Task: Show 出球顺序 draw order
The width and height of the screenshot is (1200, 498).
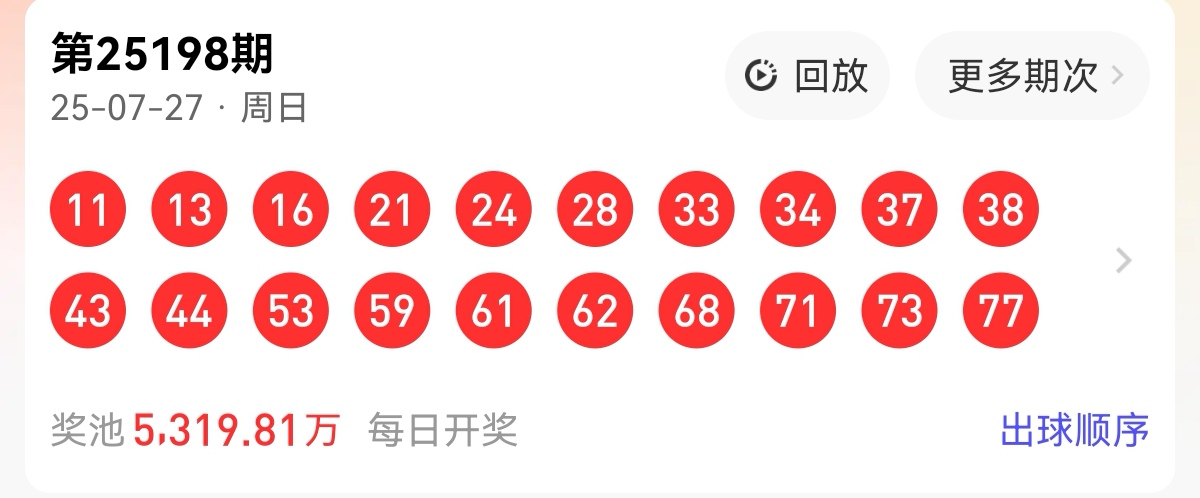Action: (1075, 431)
